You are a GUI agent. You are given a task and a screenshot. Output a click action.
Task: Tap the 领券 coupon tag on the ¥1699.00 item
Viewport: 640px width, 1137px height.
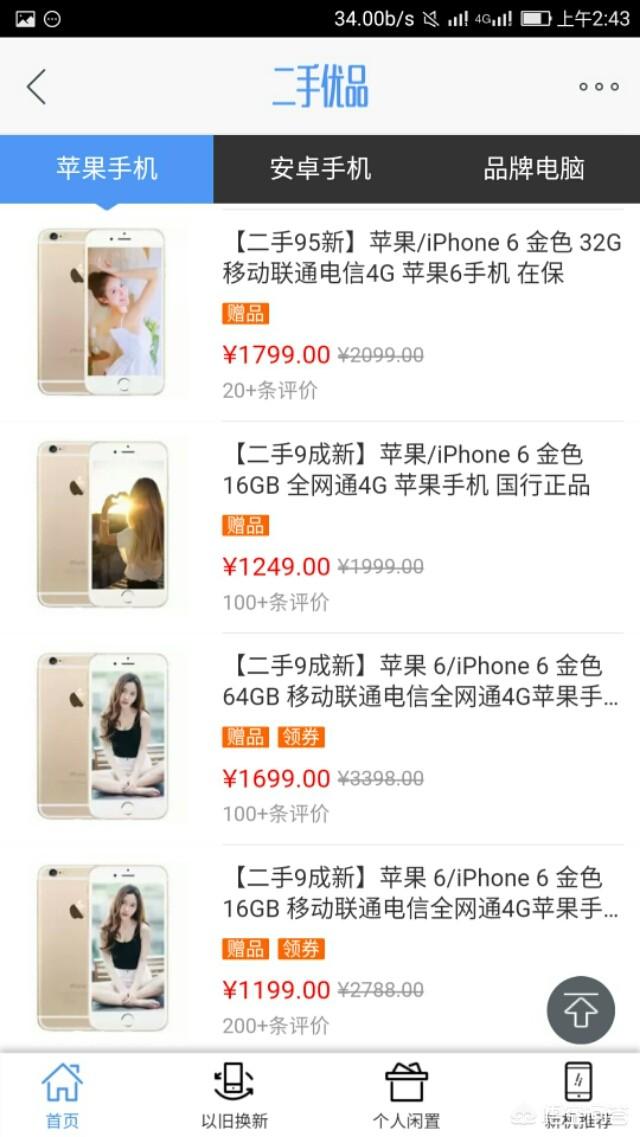tap(301, 737)
